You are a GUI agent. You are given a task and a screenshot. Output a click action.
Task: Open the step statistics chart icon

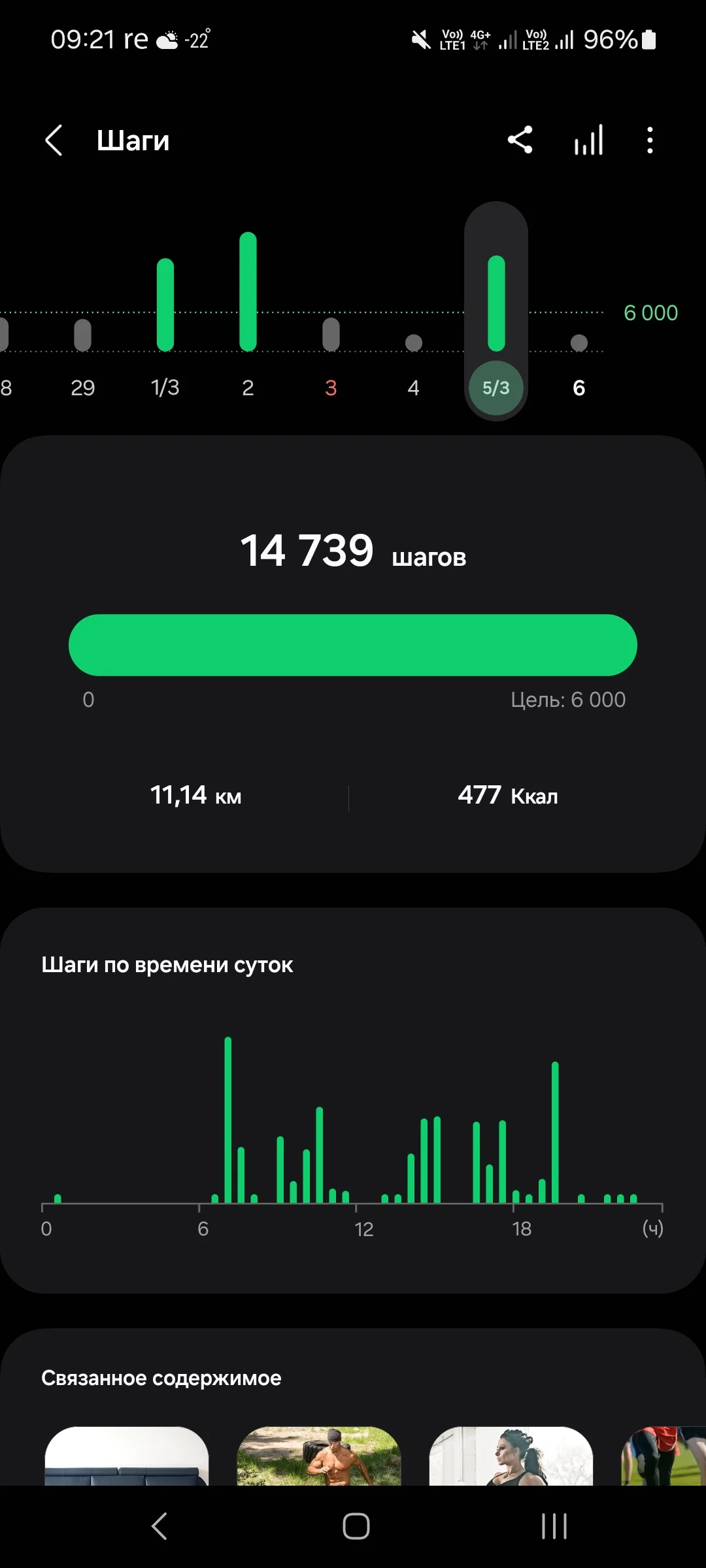(x=588, y=140)
